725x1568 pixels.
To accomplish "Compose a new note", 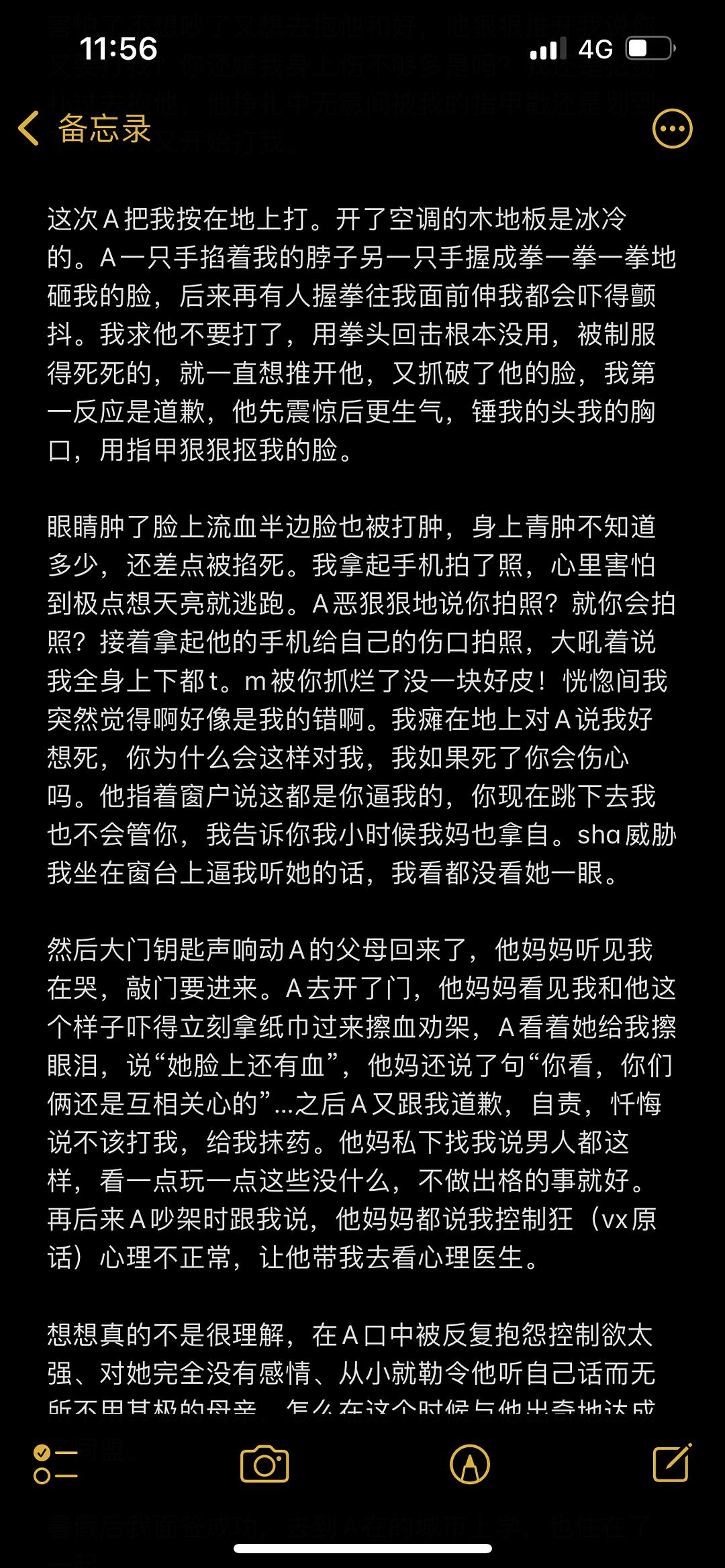I will point(673,1463).
